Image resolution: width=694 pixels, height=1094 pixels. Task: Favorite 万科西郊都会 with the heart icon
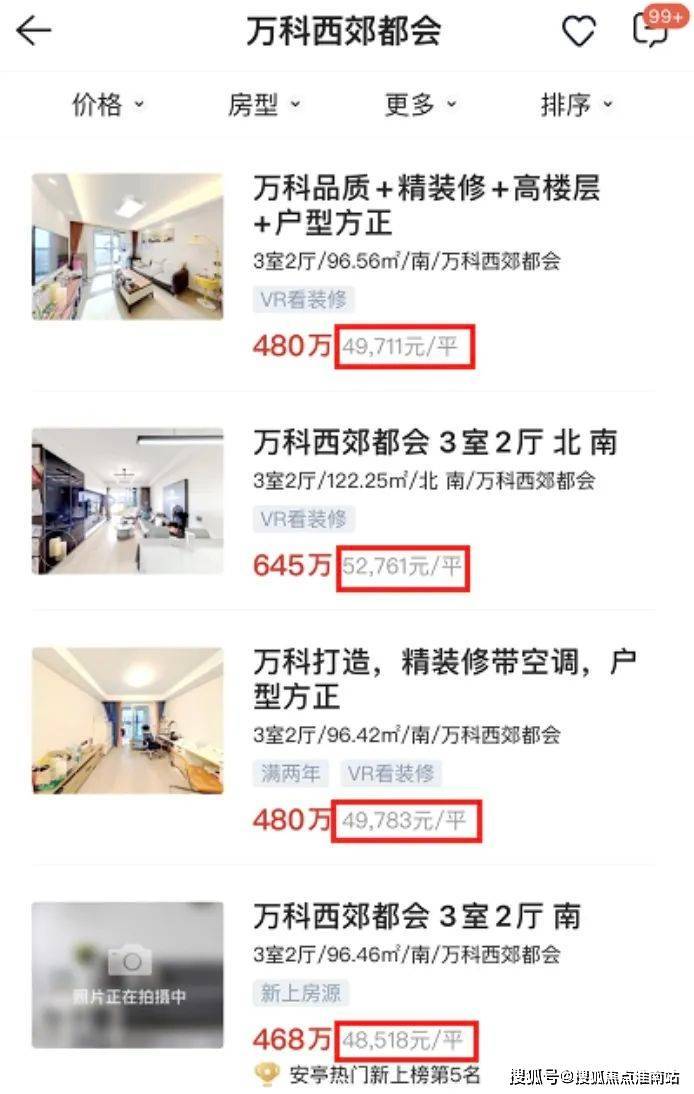[579, 31]
